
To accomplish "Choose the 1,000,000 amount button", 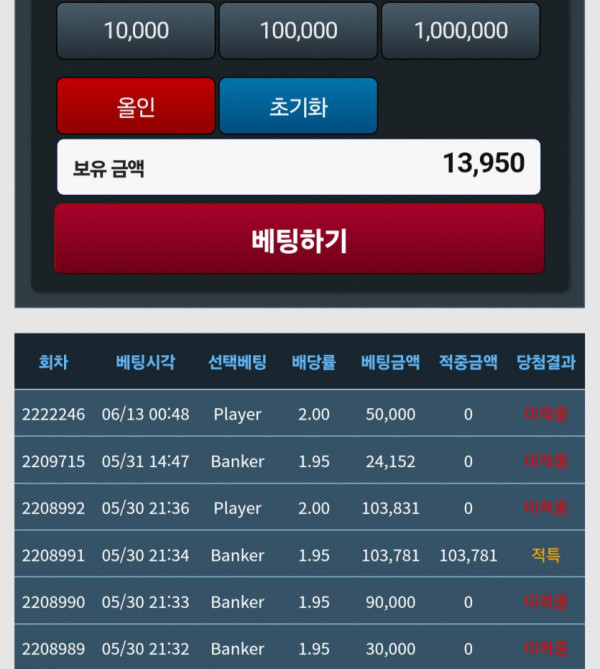I will tap(461, 30).
